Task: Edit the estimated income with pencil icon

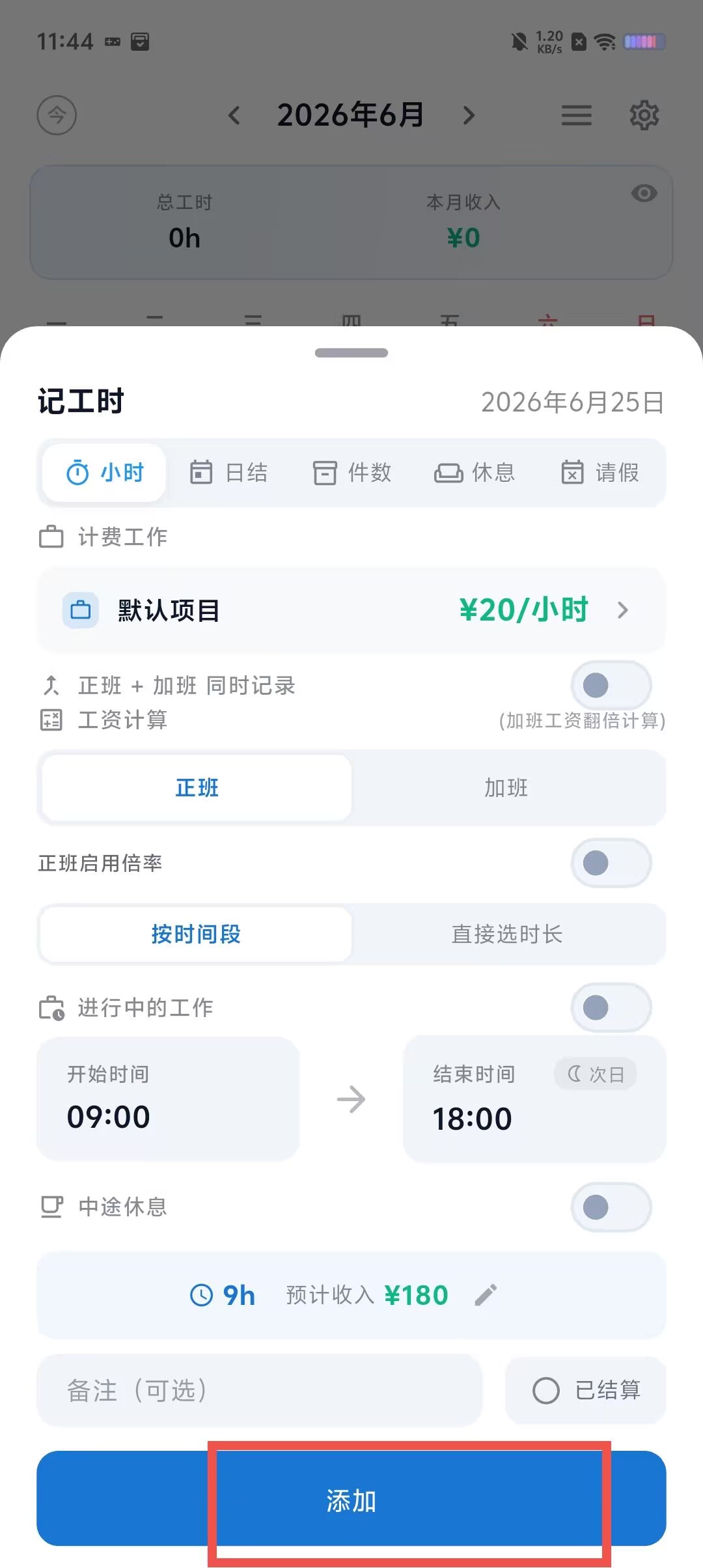Action: [x=486, y=1295]
